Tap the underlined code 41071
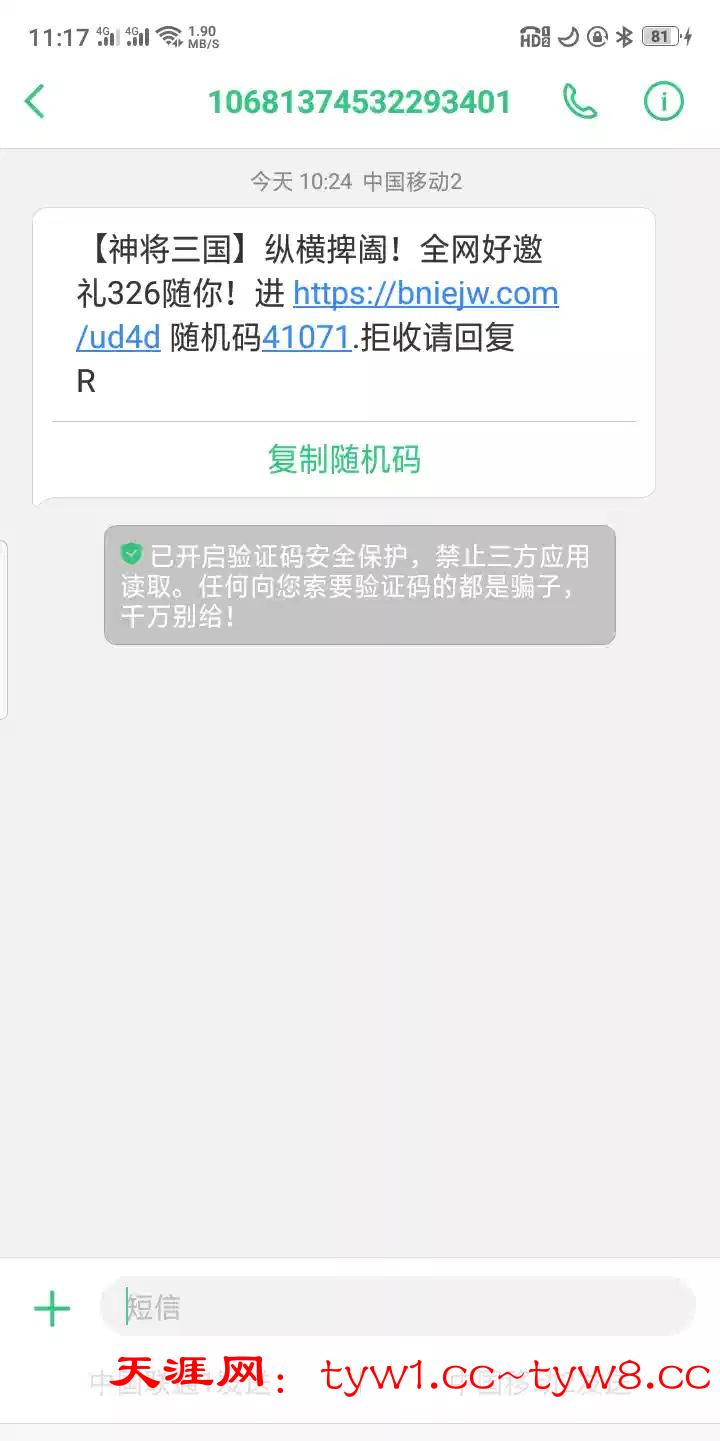The height and width of the screenshot is (1441, 720). point(306,338)
